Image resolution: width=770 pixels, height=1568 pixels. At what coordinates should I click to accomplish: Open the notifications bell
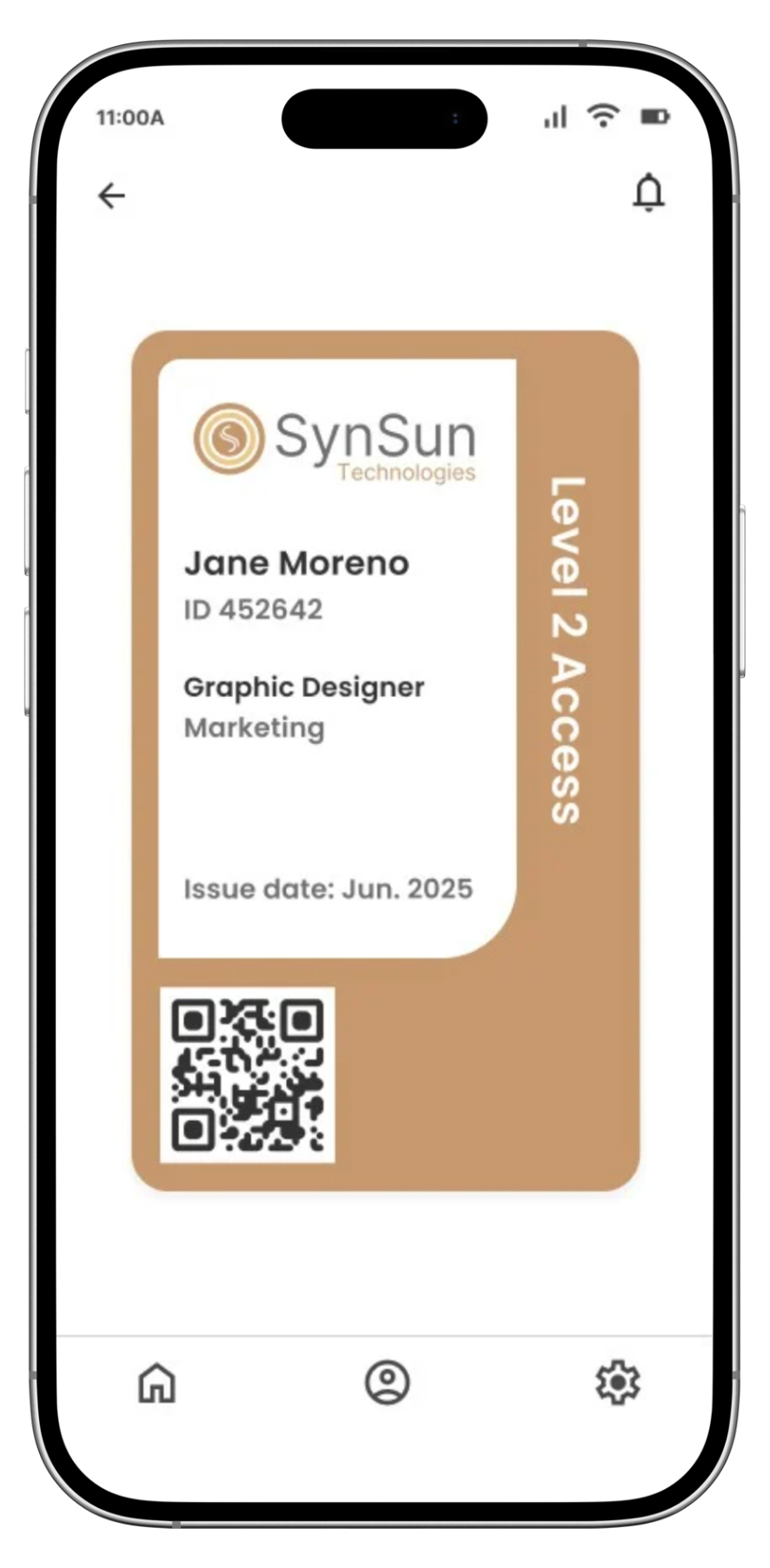[648, 192]
